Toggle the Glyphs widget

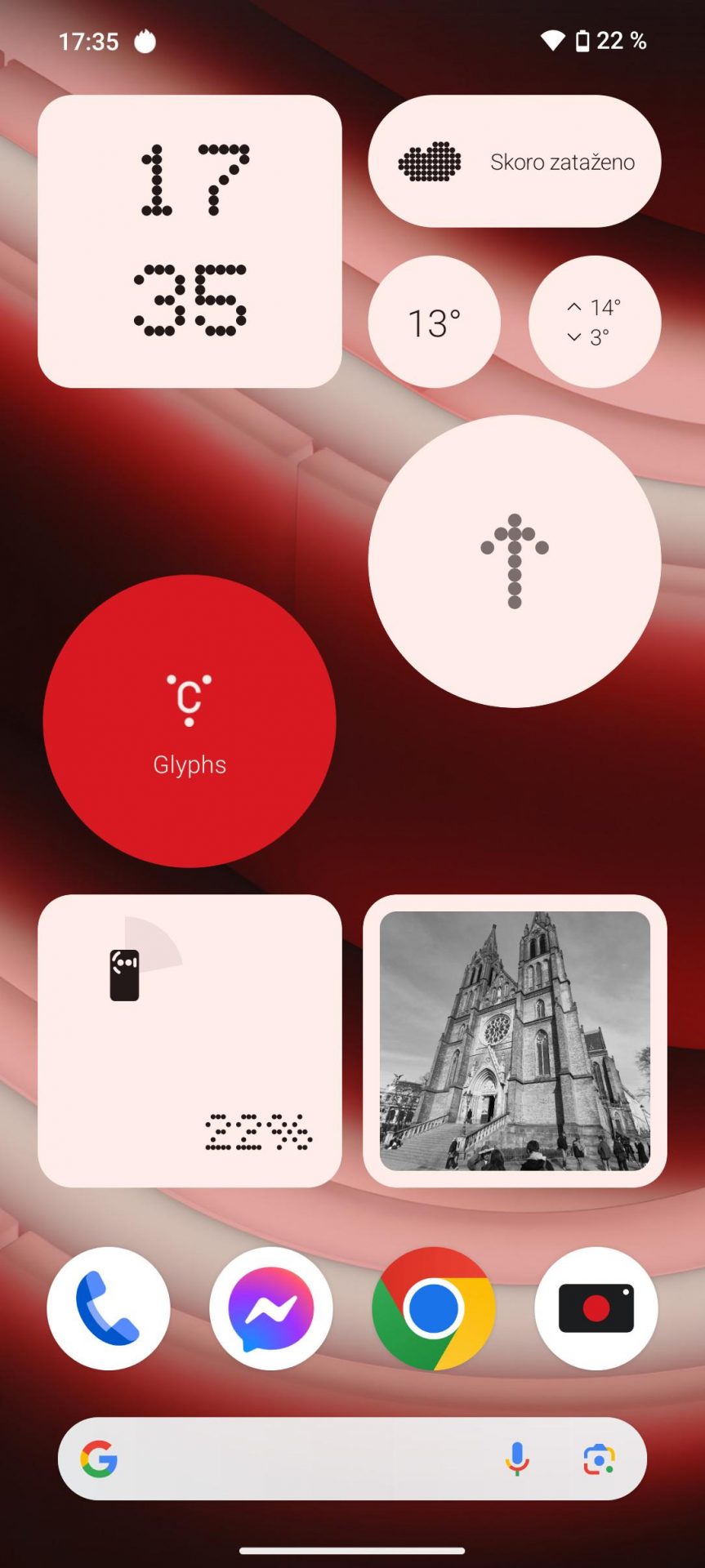(190, 721)
